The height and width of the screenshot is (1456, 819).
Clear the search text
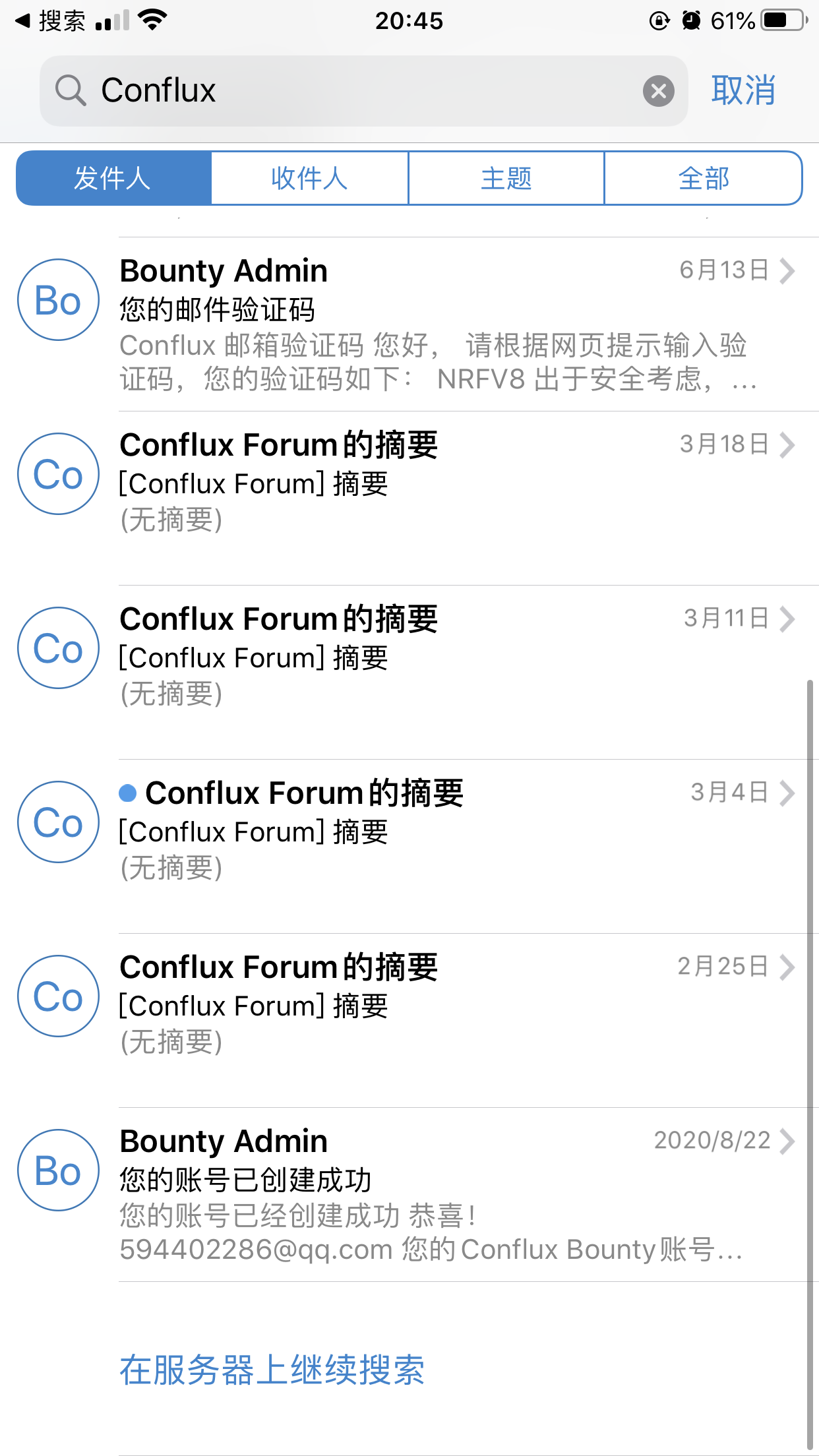click(x=658, y=91)
